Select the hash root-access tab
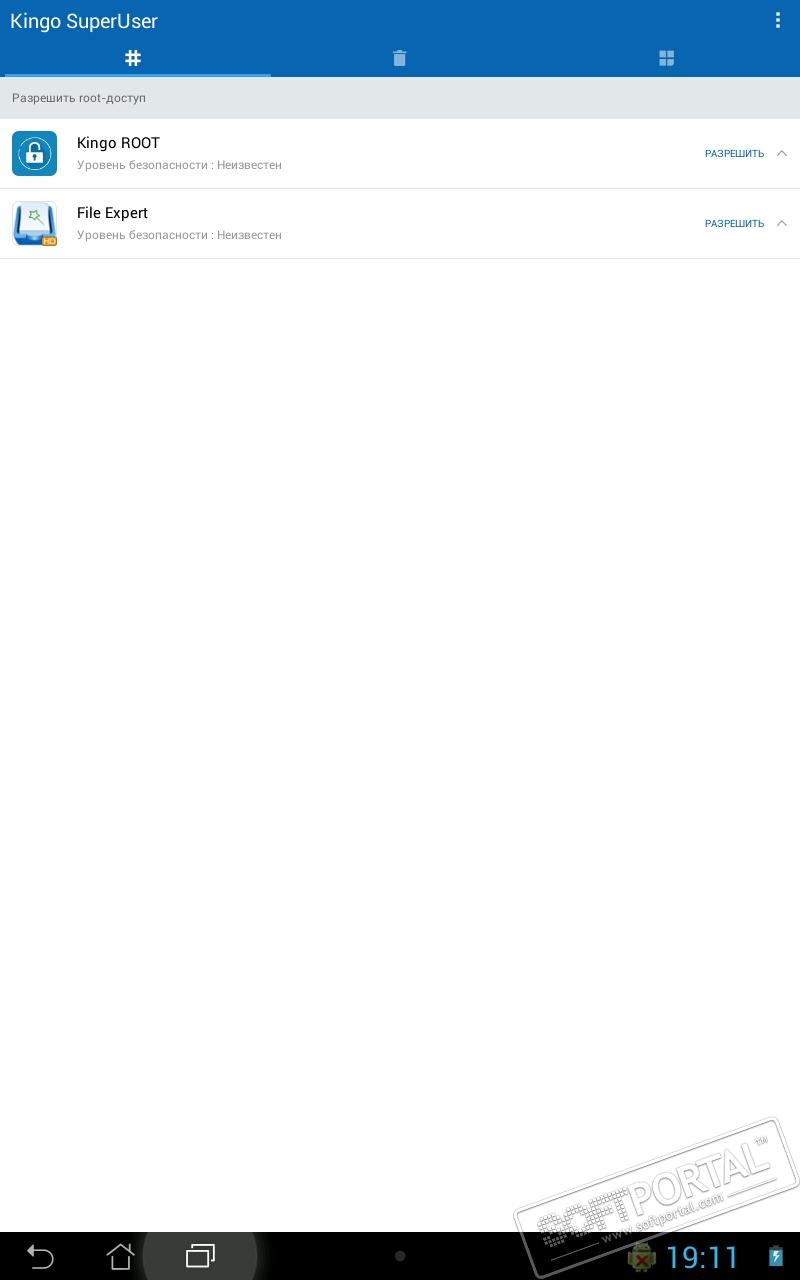The image size is (800, 1280). tap(133, 58)
